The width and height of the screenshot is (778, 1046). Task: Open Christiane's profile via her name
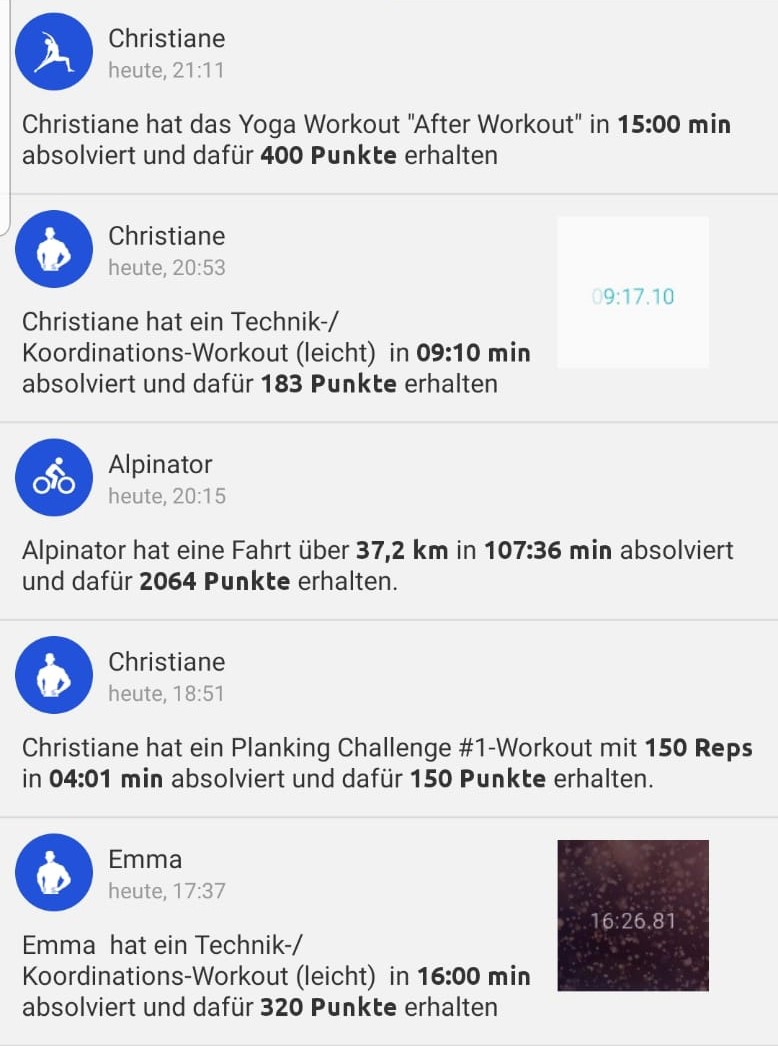(x=166, y=38)
